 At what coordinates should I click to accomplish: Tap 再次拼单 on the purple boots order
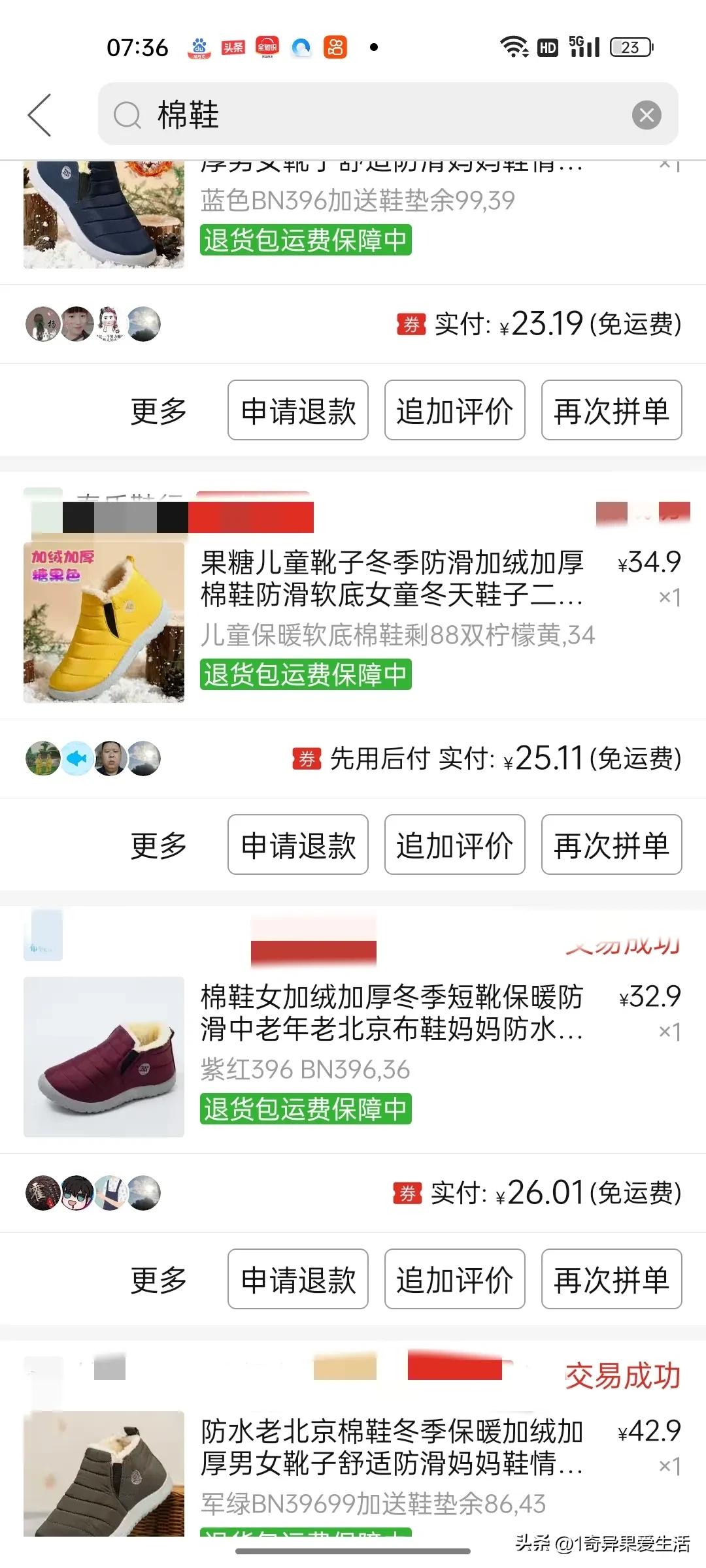(611, 1279)
